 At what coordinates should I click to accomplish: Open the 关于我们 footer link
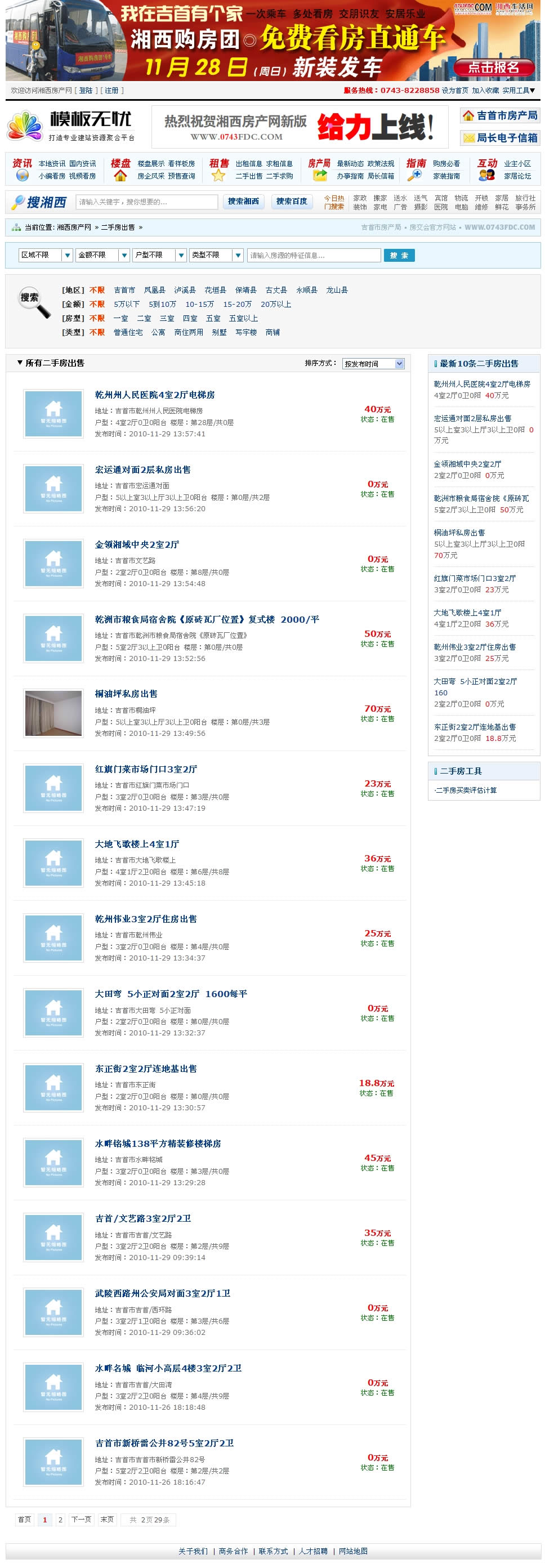[x=193, y=1551]
